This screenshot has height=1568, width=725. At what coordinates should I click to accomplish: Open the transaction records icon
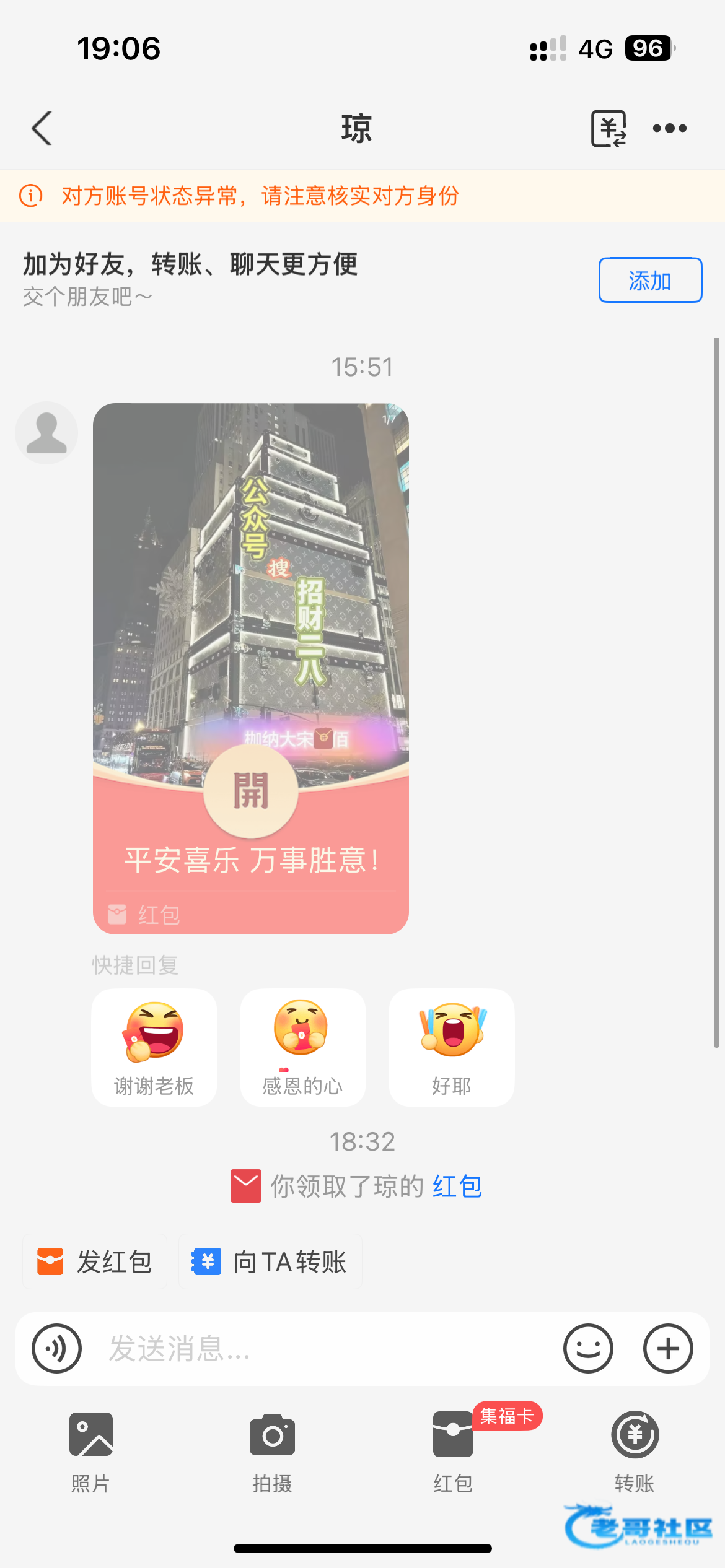pos(609,129)
